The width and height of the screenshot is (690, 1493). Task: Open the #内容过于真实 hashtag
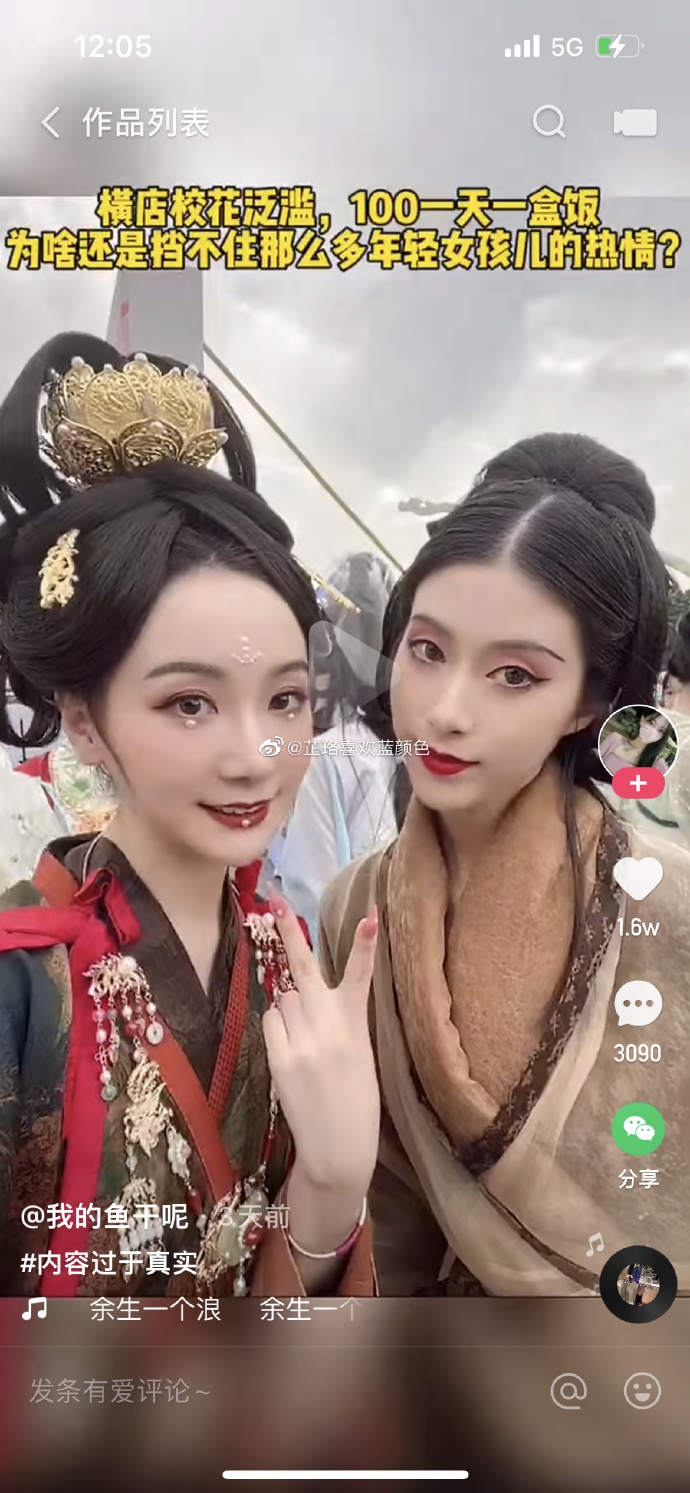(x=109, y=1262)
